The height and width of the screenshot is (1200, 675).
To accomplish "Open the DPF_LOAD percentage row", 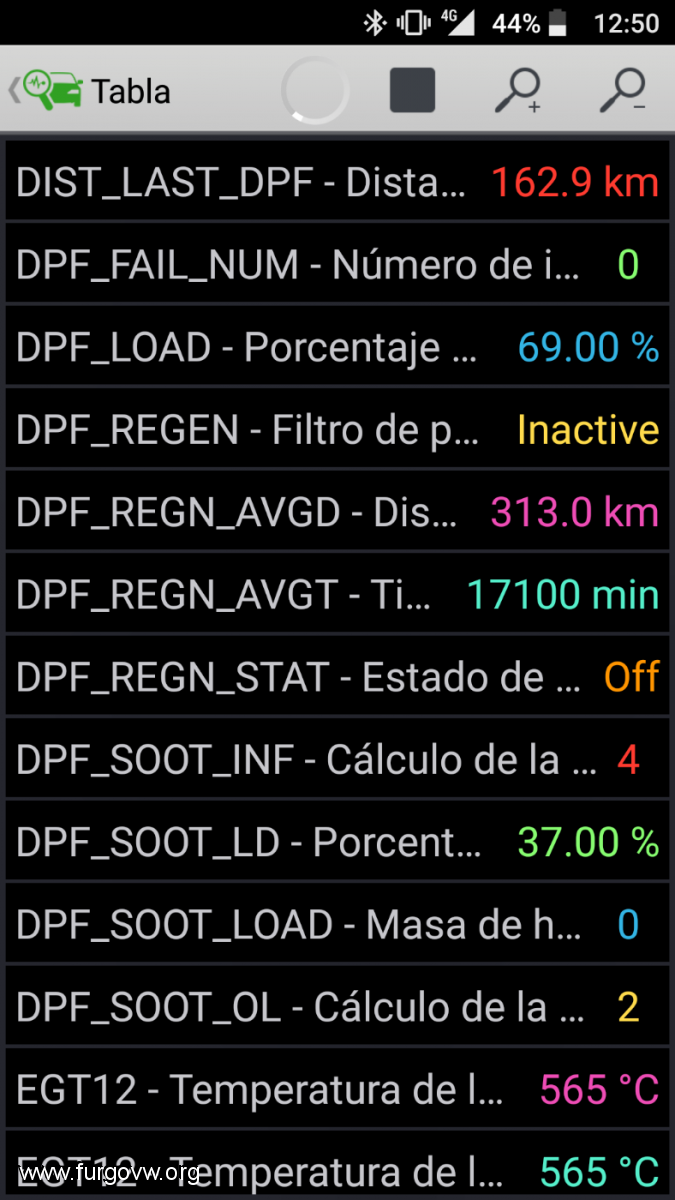I will click(x=337, y=347).
